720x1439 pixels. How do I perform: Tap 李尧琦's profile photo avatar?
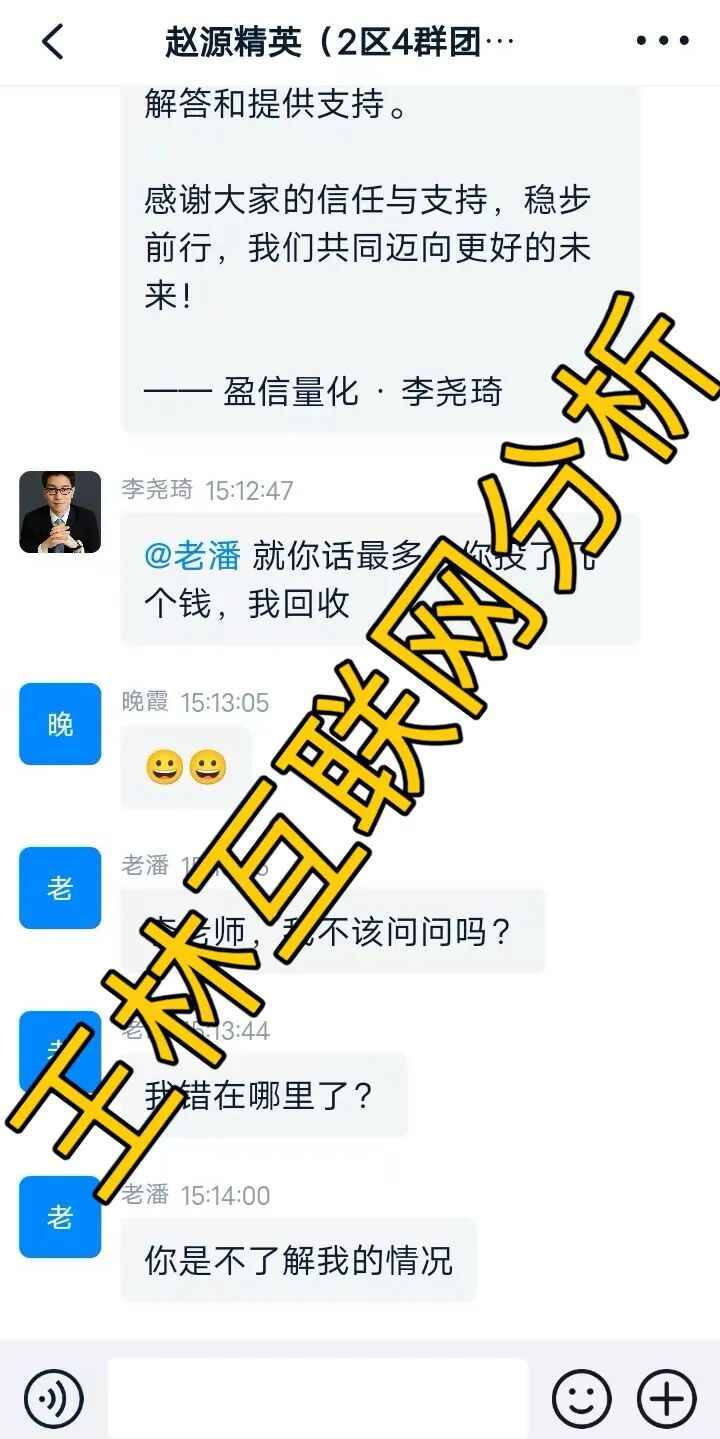60,512
